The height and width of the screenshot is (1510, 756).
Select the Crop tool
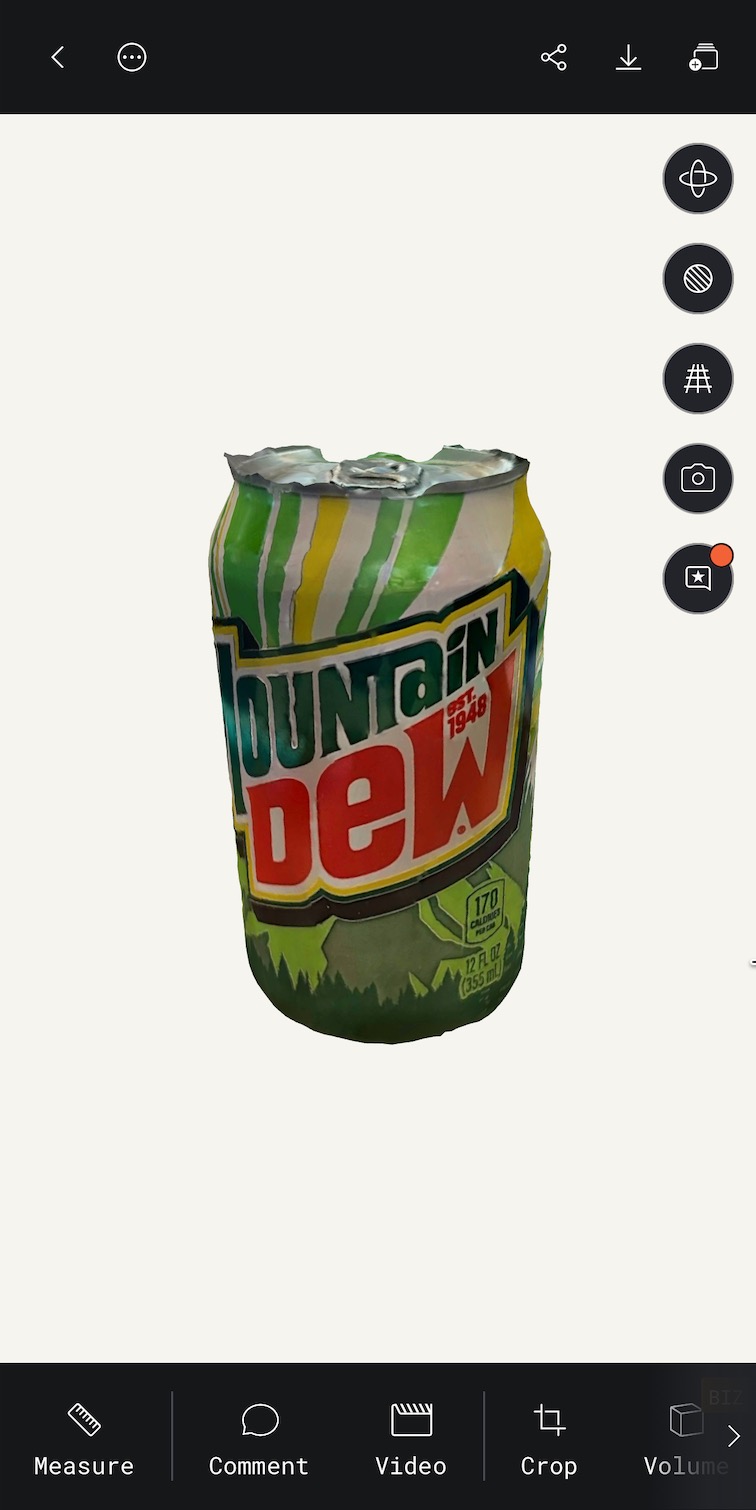coord(549,1437)
